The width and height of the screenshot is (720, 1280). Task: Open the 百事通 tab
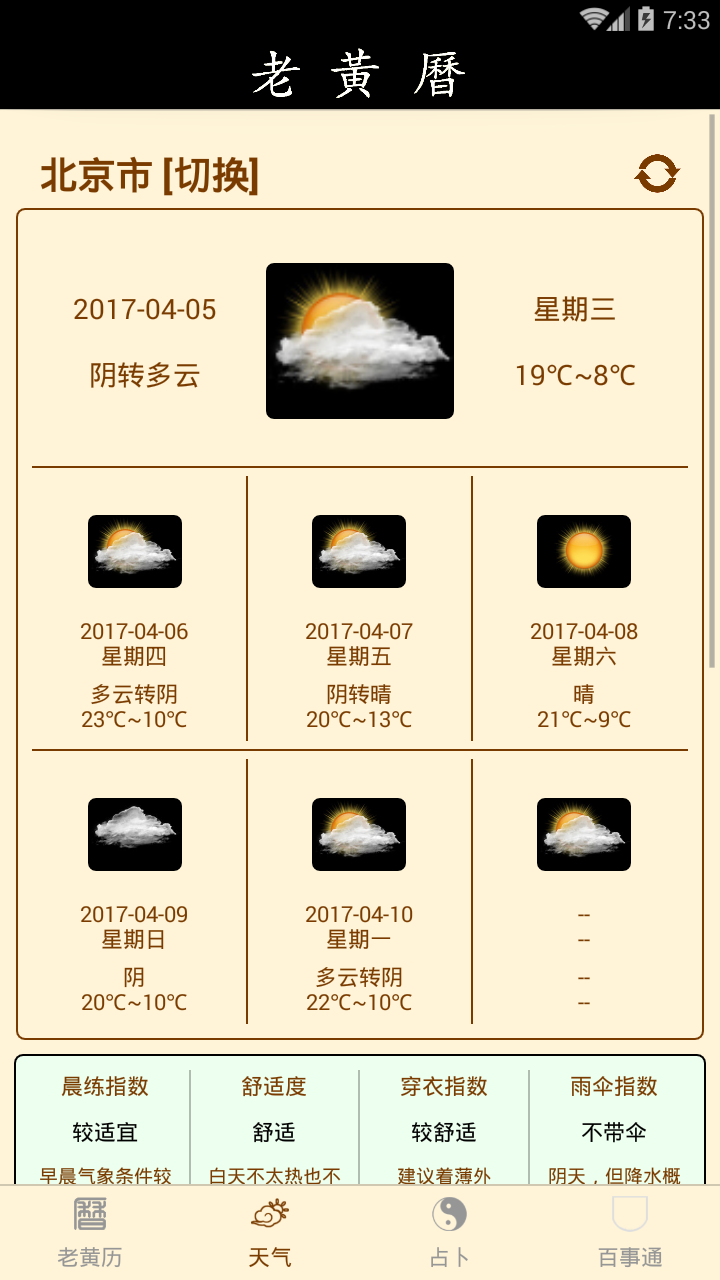629,1230
